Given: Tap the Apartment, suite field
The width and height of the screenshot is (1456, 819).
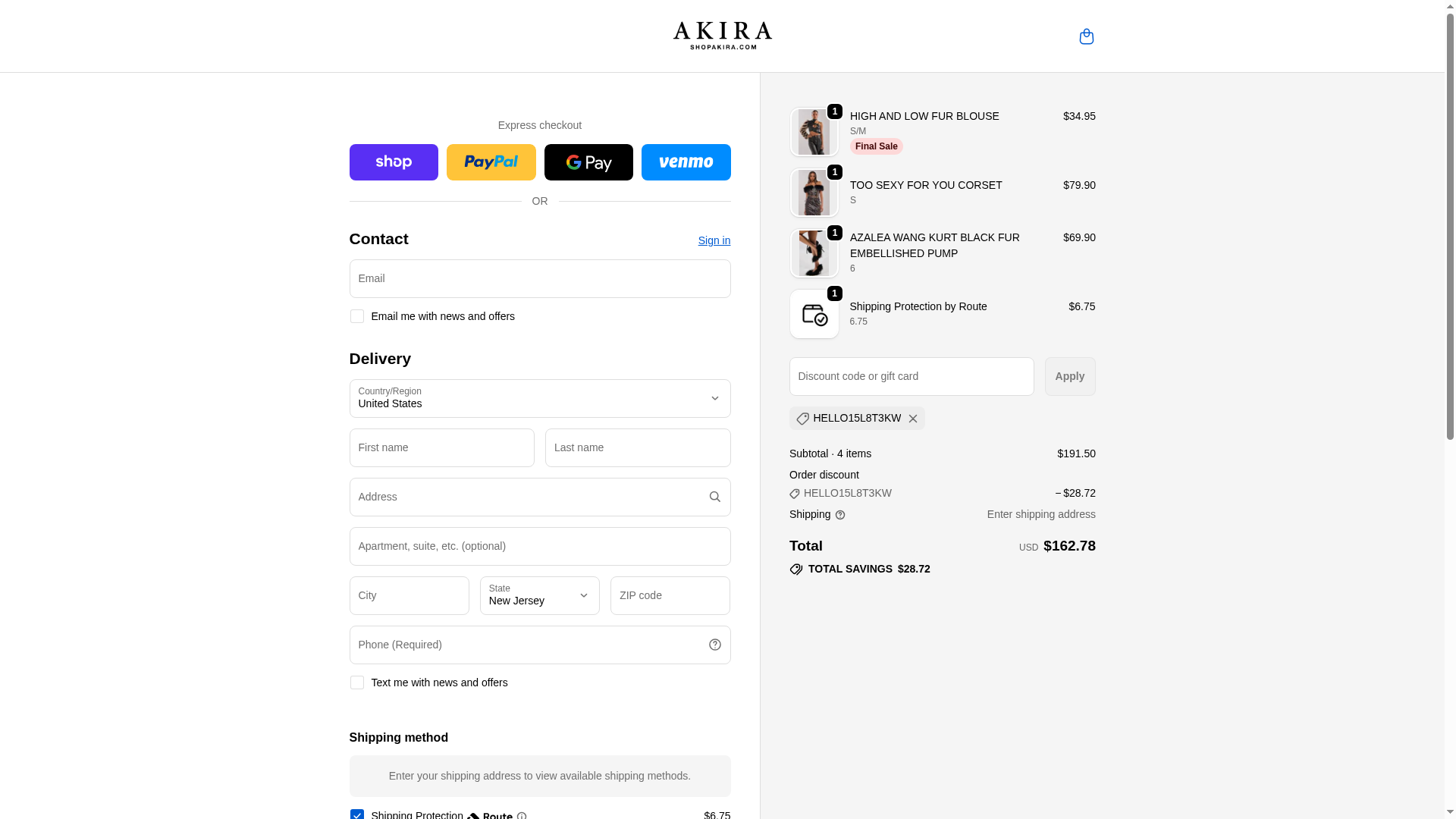Looking at the screenshot, I should click(539, 547).
